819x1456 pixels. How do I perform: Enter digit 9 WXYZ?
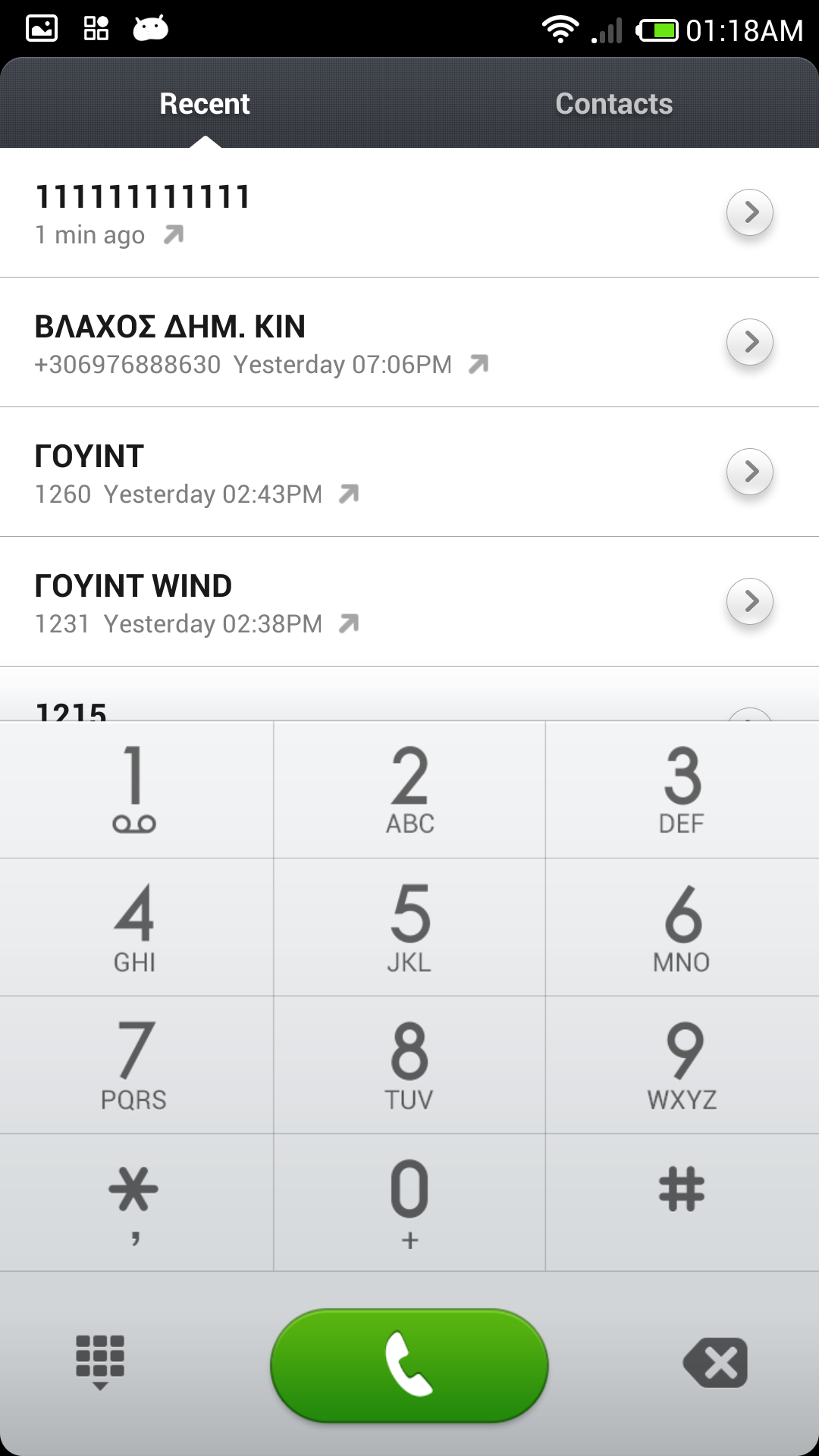(x=682, y=1065)
